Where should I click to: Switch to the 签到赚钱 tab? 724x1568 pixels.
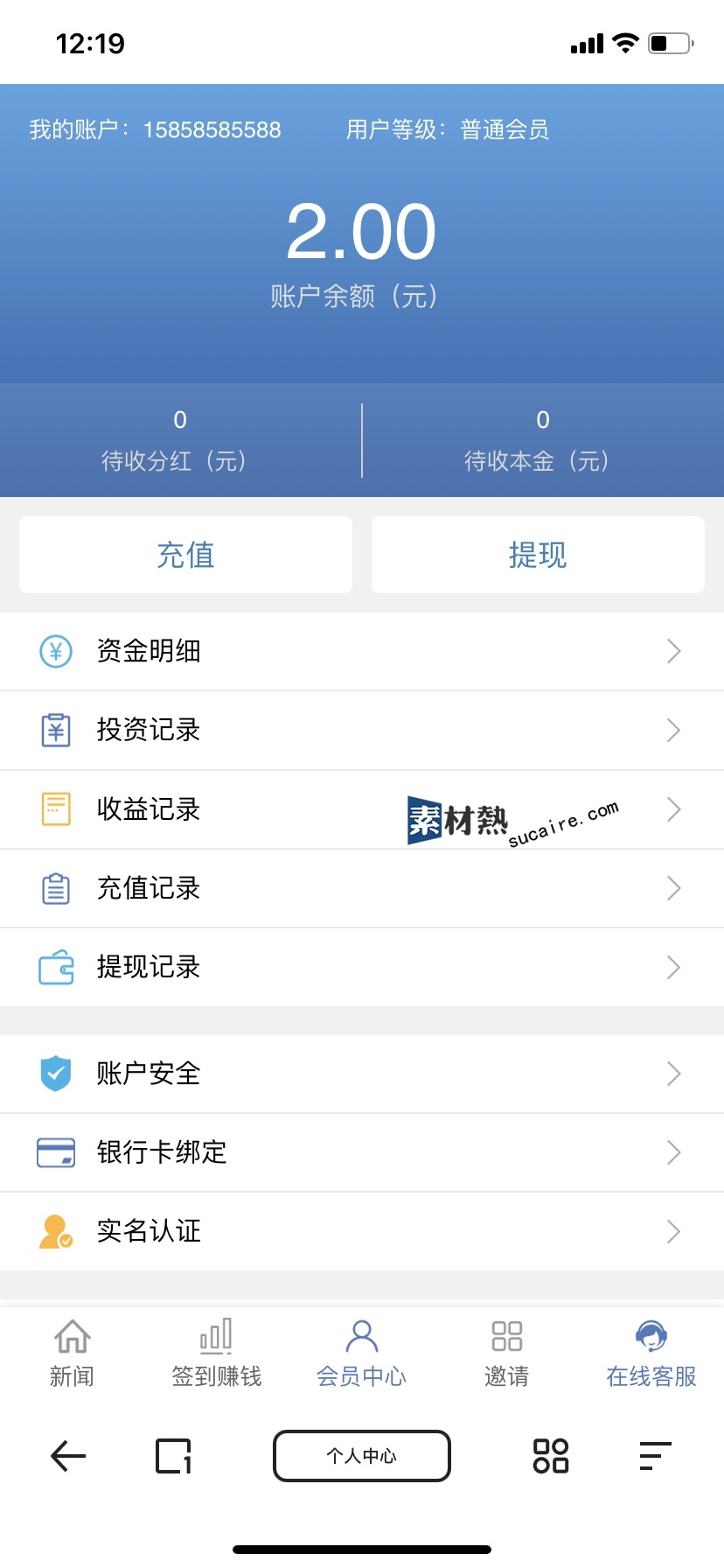pyautogui.click(x=216, y=1354)
